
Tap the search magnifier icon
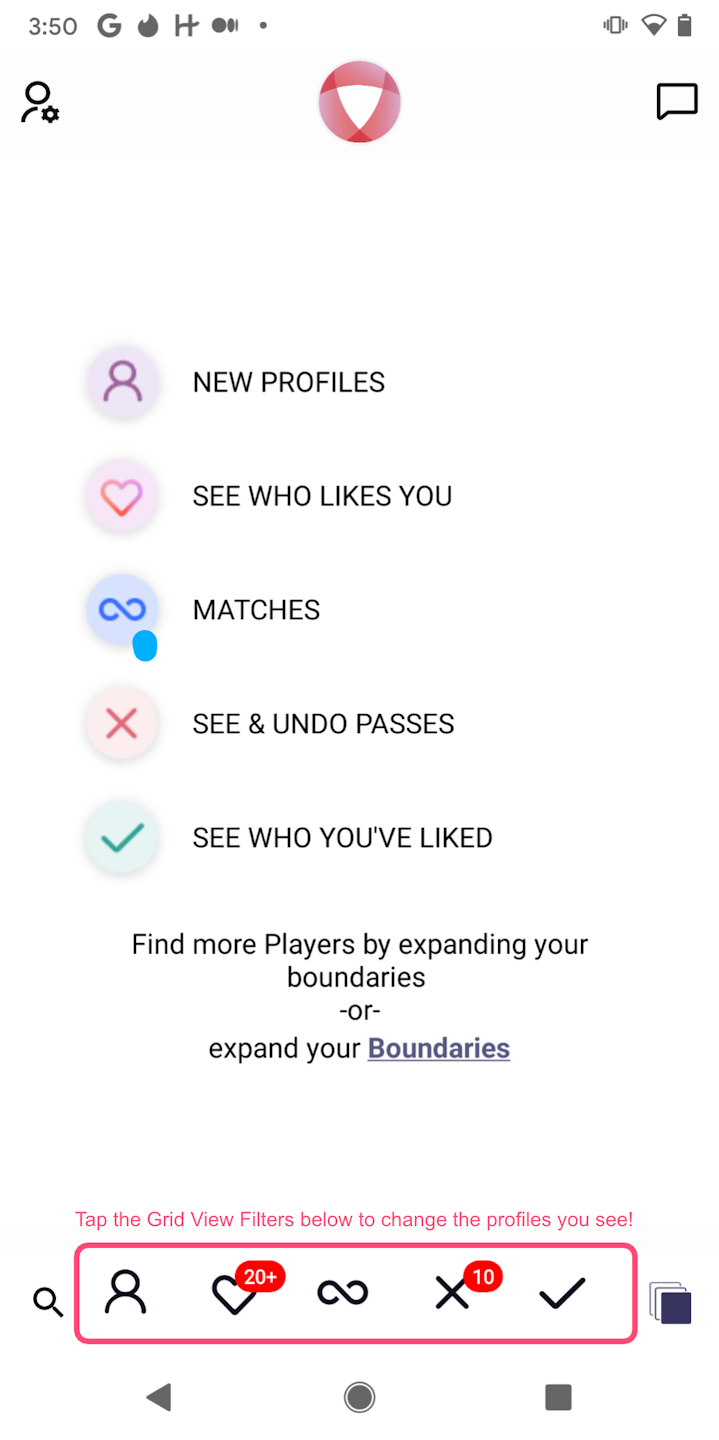point(48,1302)
